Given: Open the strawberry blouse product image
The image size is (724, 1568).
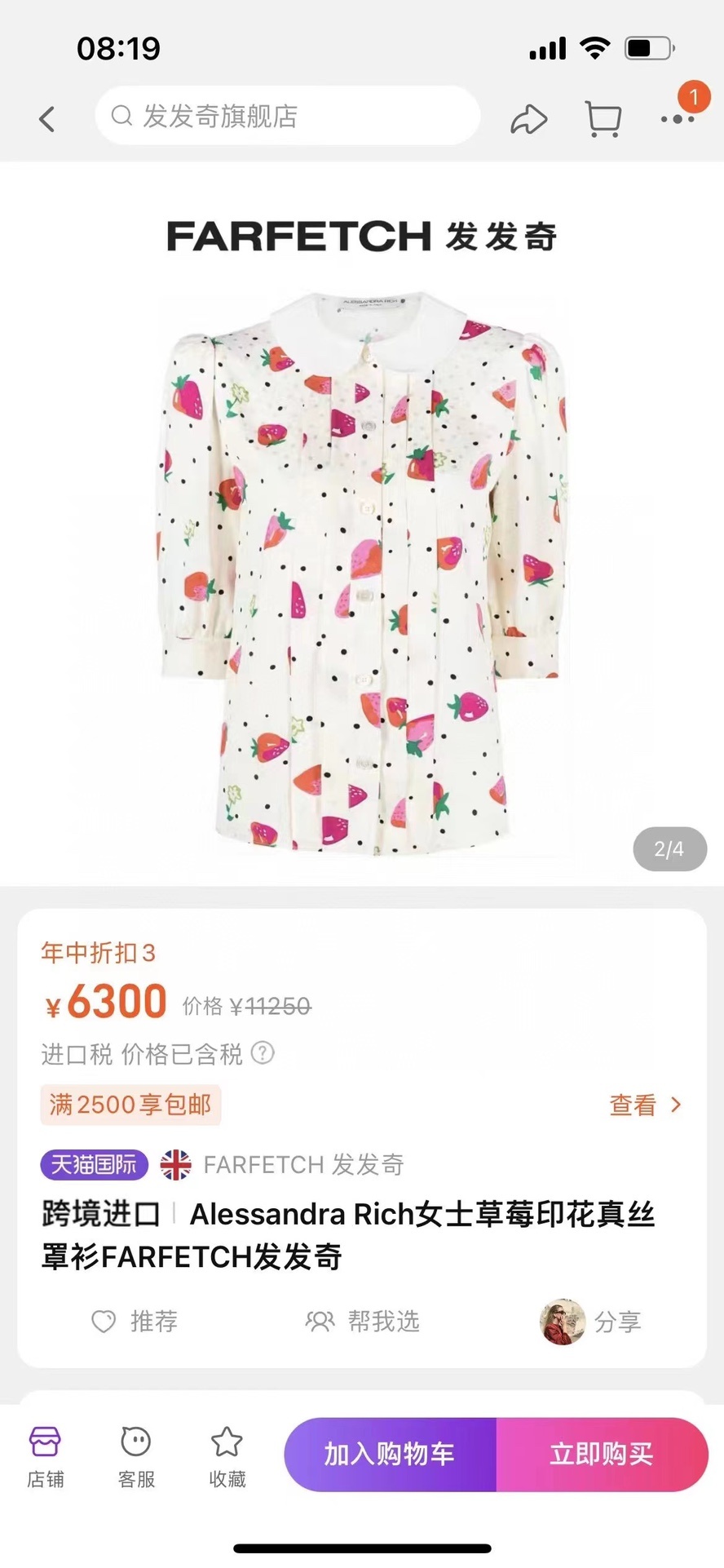Looking at the screenshot, I should coord(362,571).
